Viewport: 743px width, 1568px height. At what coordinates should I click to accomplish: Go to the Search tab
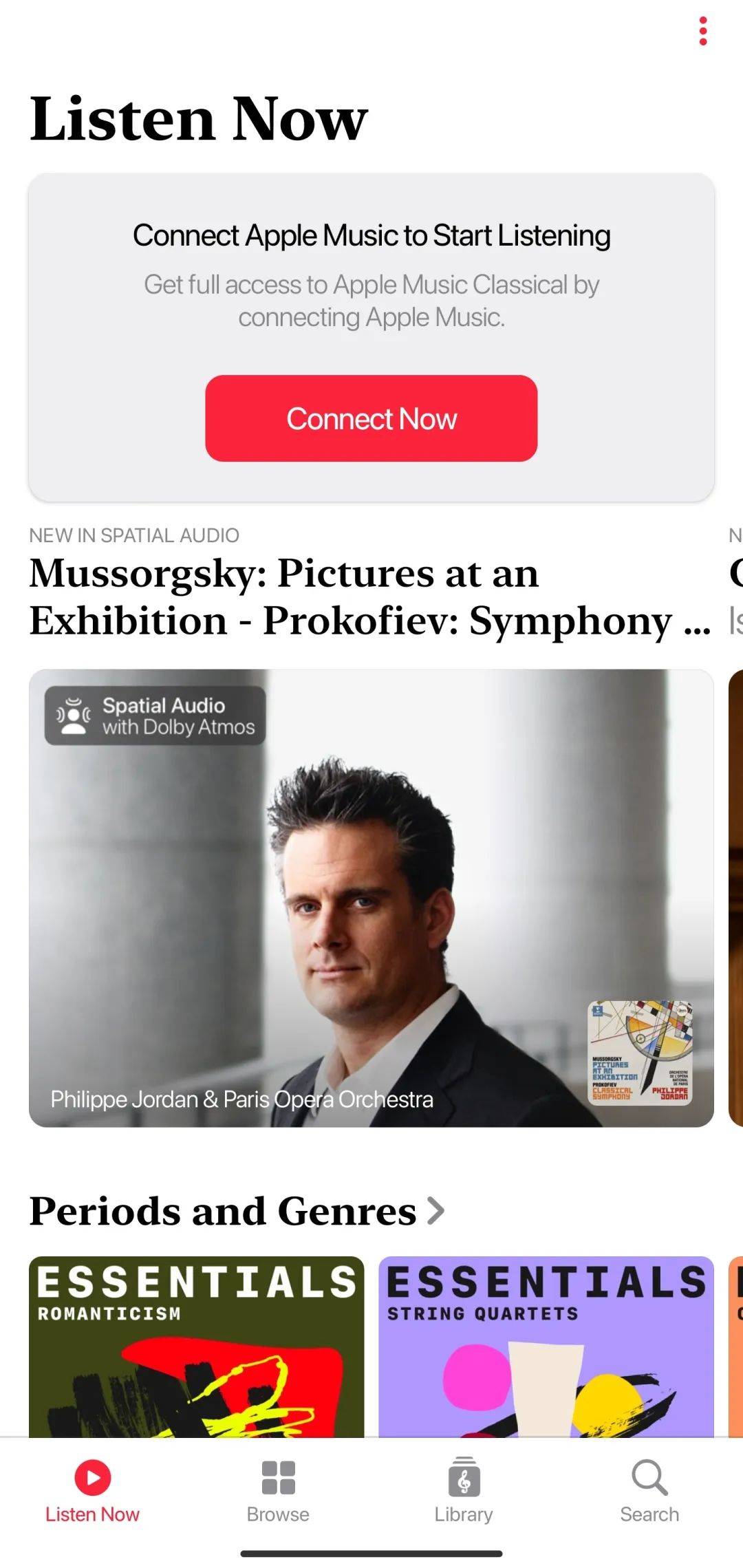coord(649,1490)
